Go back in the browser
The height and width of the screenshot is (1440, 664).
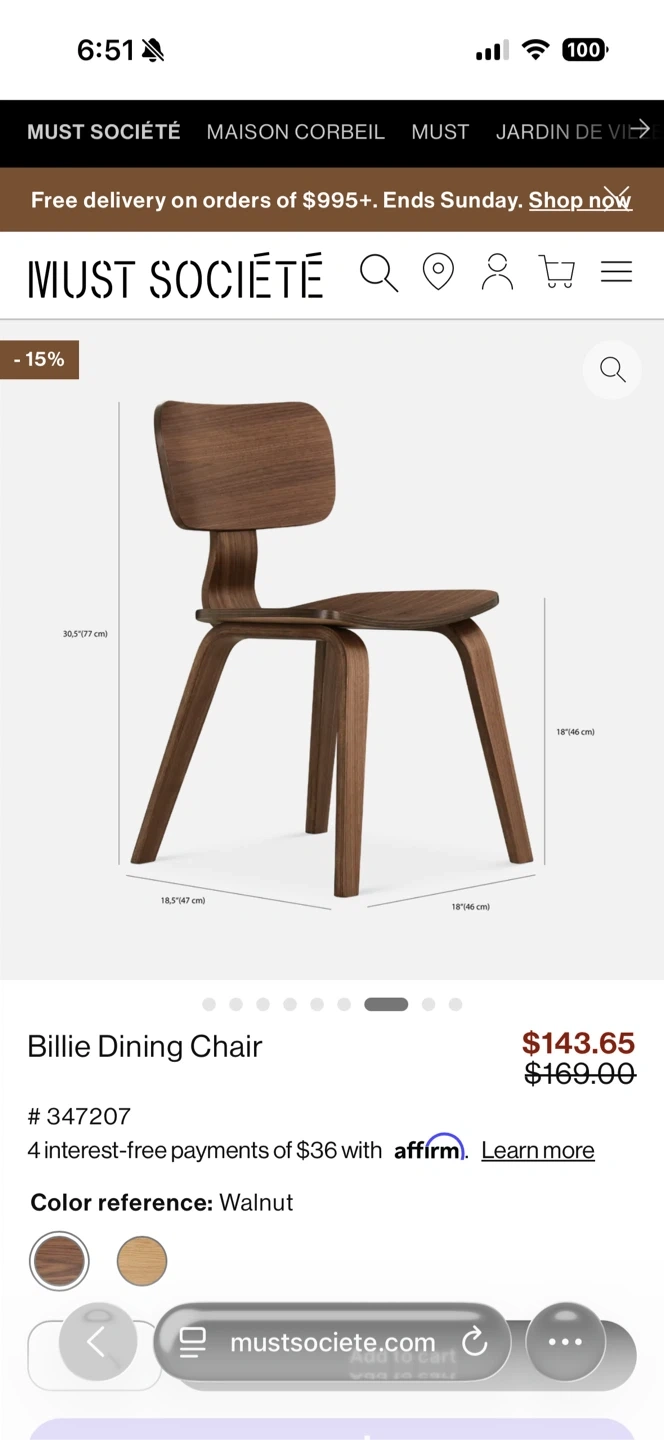click(97, 1342)
